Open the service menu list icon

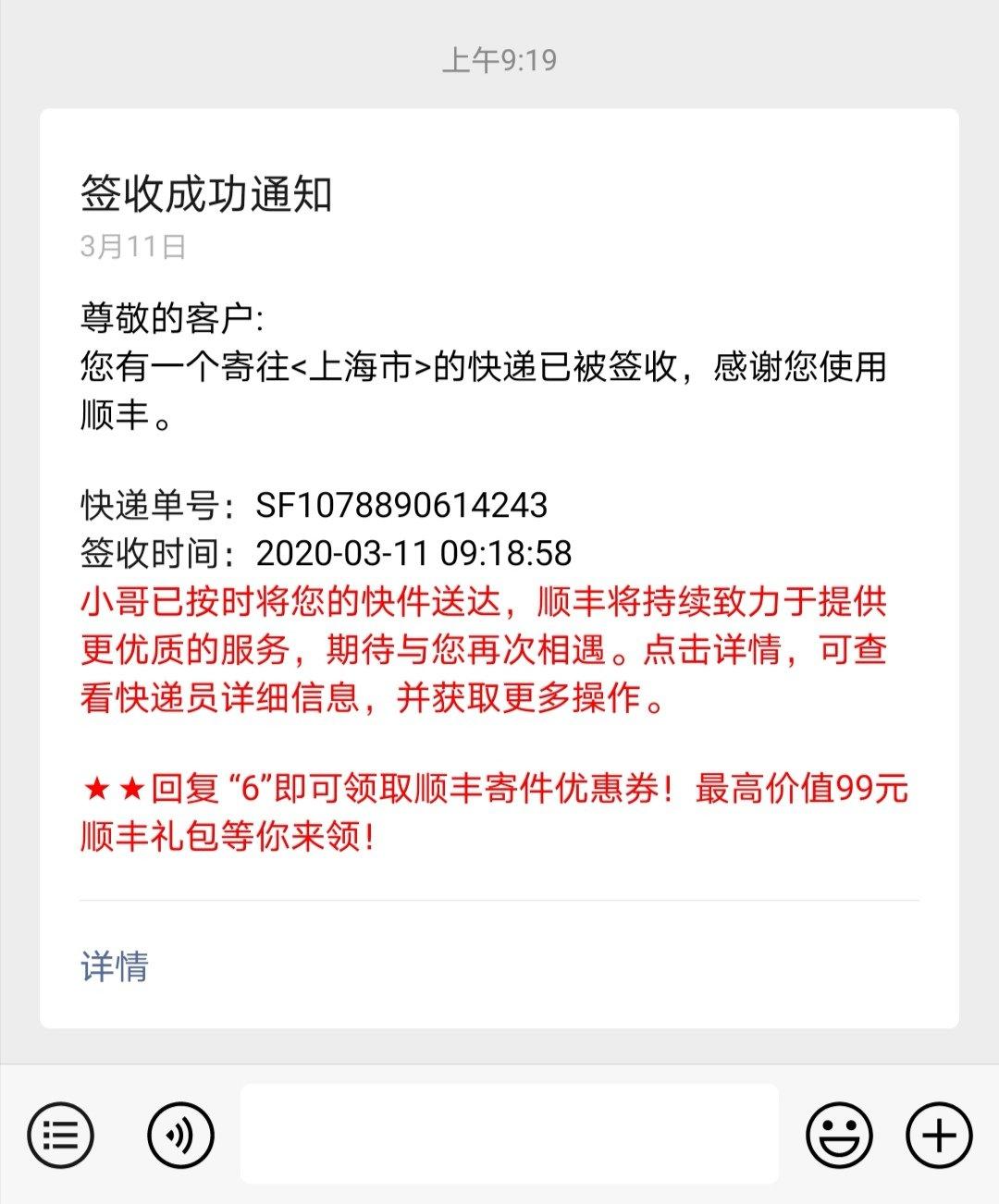coord(61,1135)
